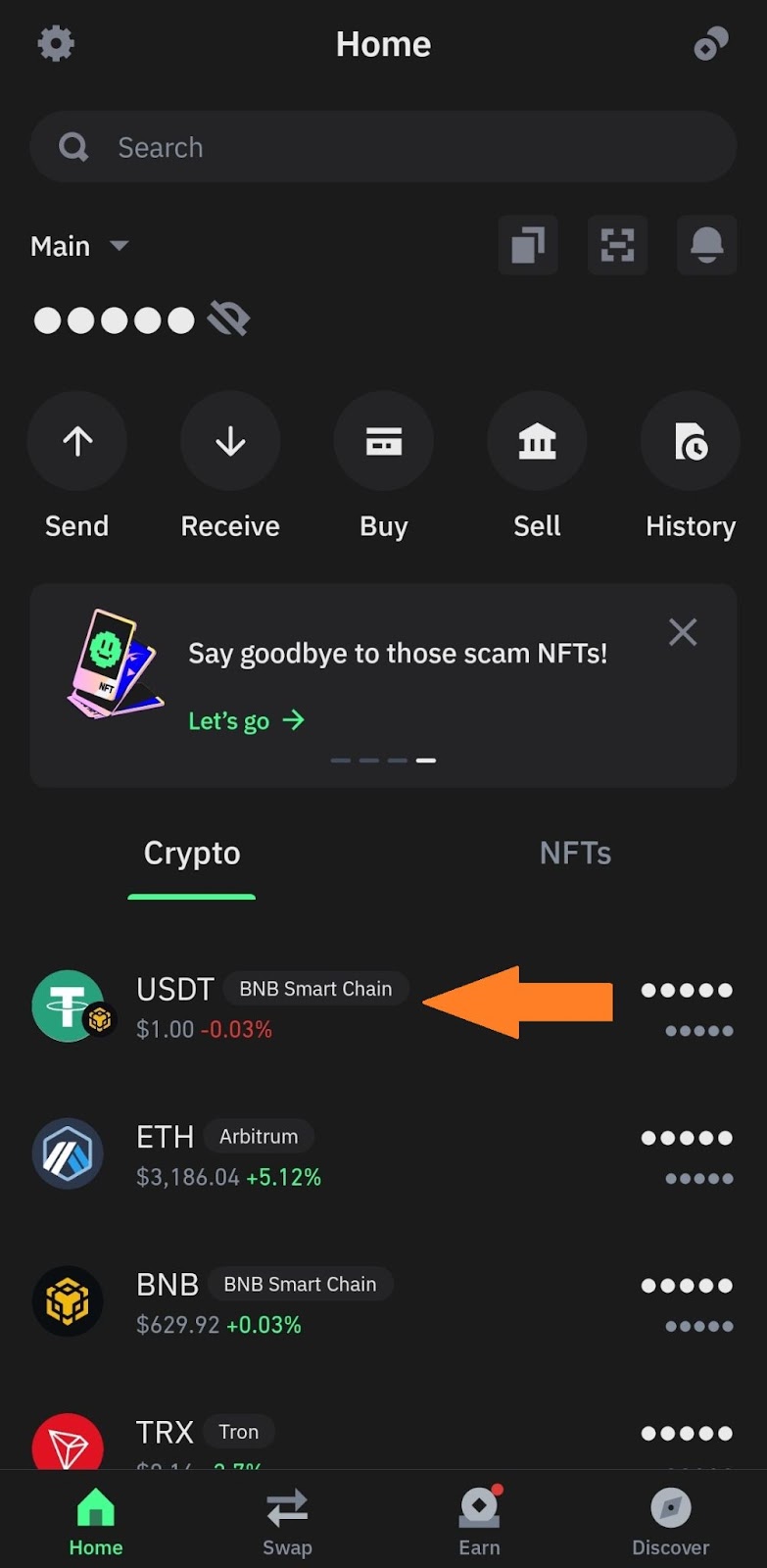Tap the Search field
This screenshot has width=767, height=1568.
(383, 147)
